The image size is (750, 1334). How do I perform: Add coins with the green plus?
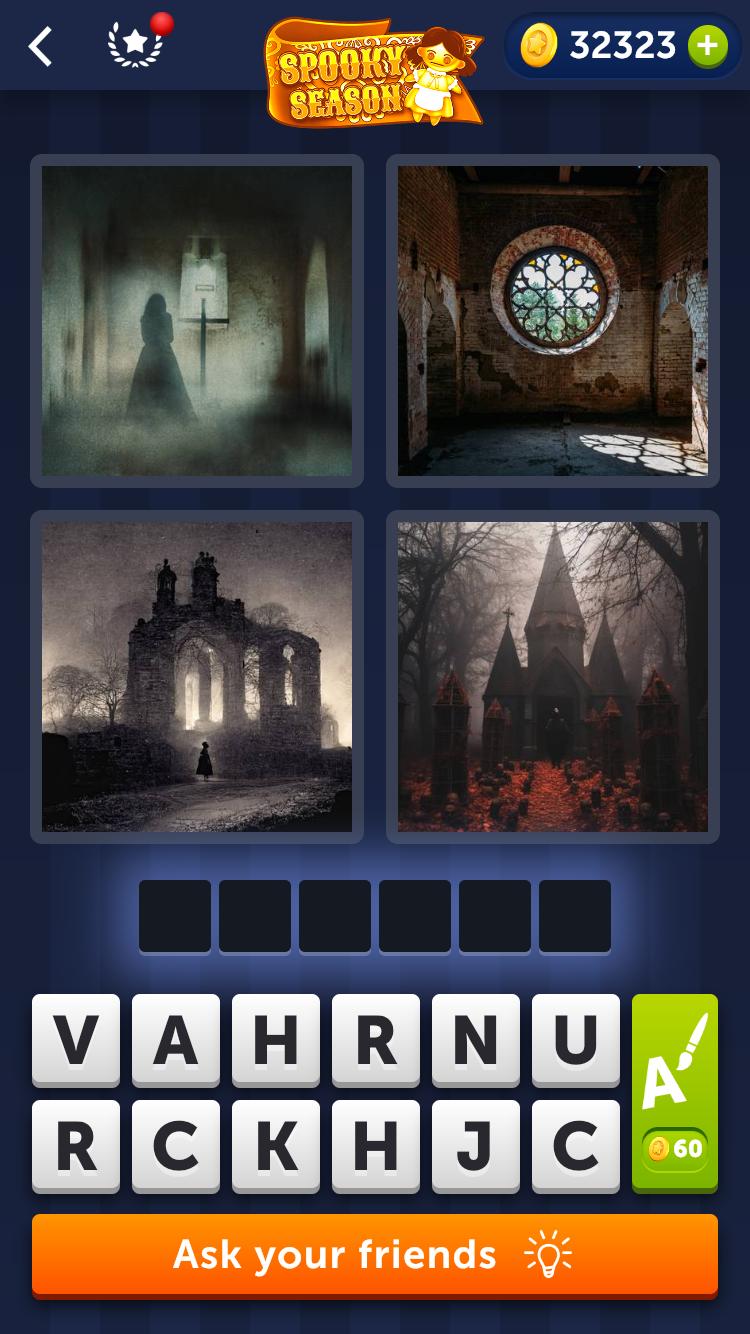point(707,46)
